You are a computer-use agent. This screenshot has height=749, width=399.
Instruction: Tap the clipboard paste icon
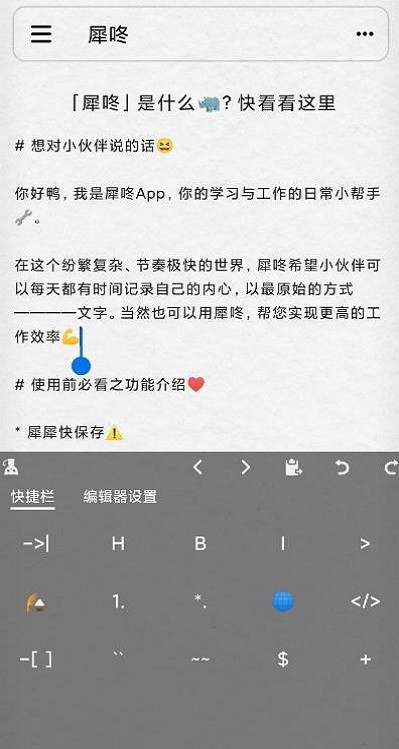coord(293,467)
